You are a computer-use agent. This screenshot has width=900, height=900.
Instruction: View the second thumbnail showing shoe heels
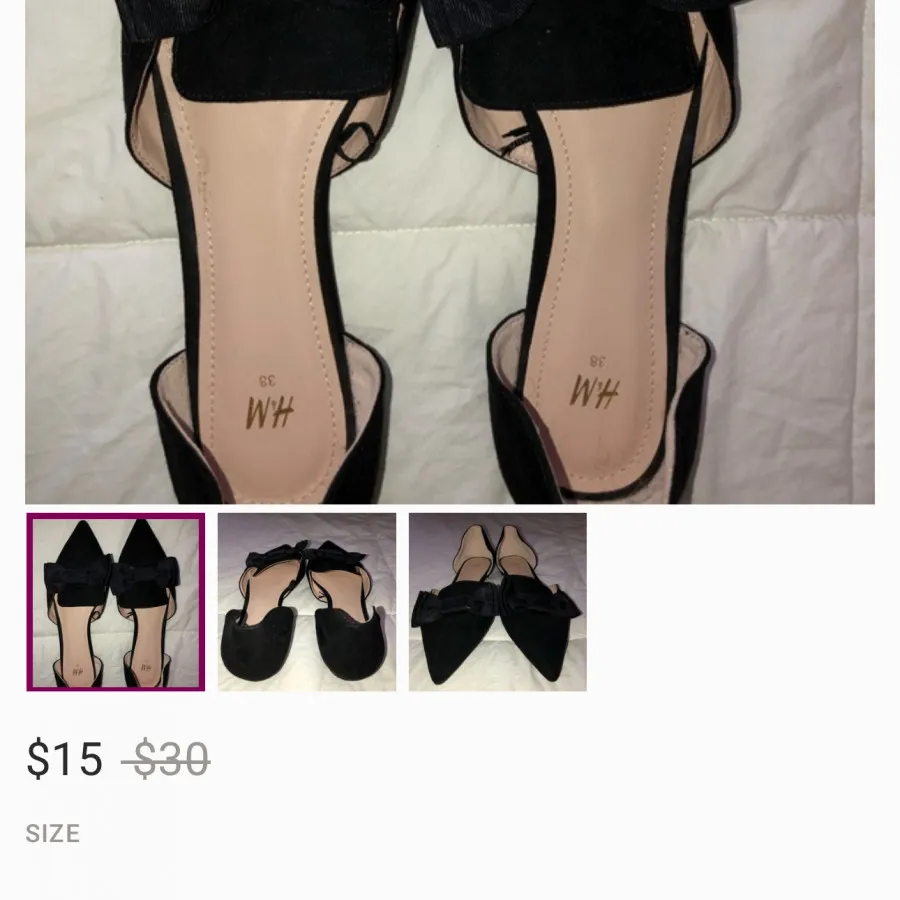point(307,602)
